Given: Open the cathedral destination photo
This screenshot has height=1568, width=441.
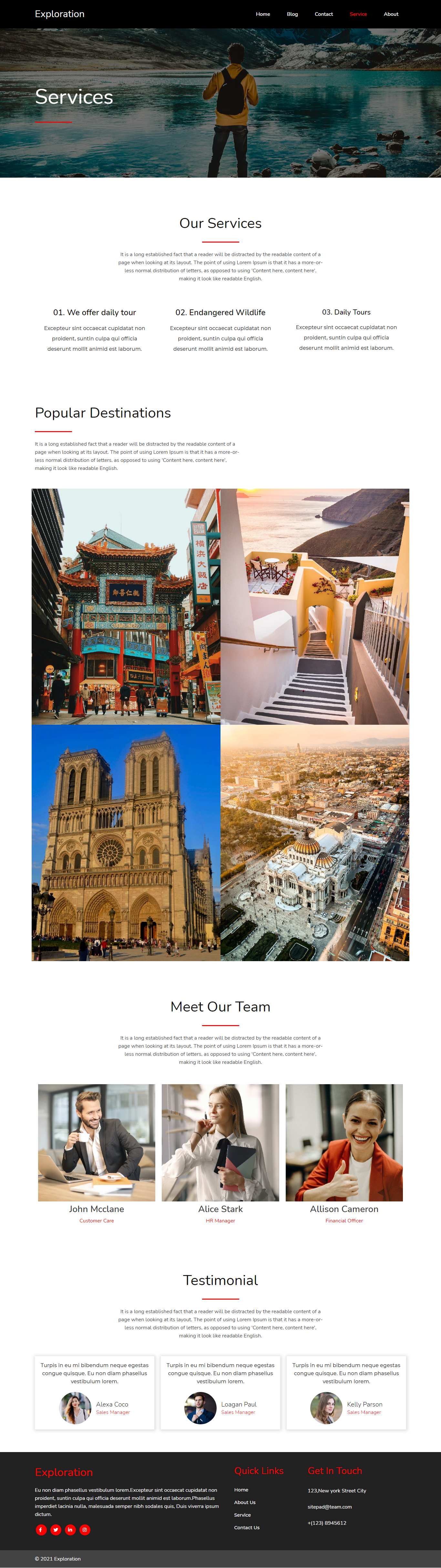Looking at the screenshot, I should click(x=126, y=842).
